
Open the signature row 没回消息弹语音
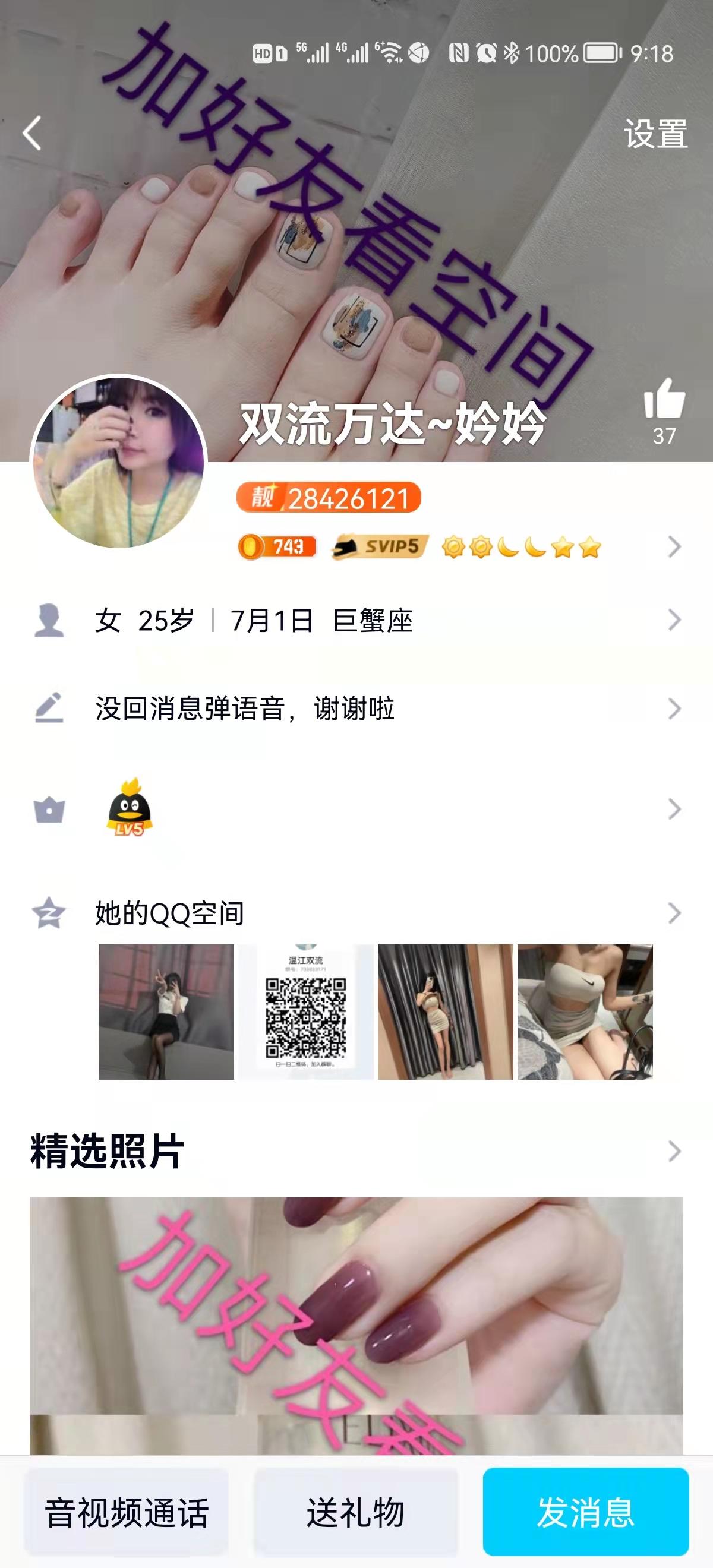tap(356, 709)
